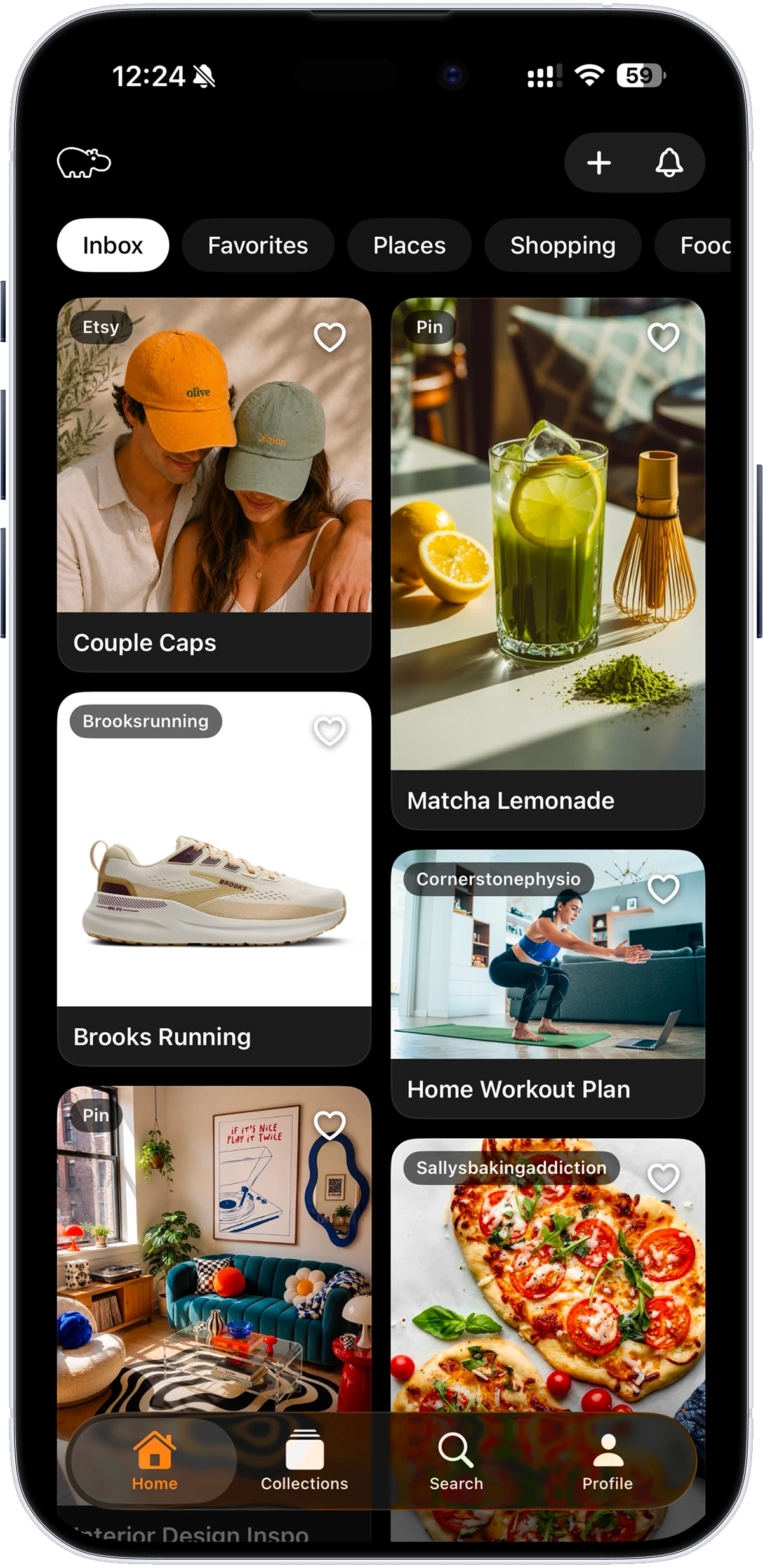Favorite the Home Workout Plan card
Screen dimensions: 763x1568
click(663, 889)
